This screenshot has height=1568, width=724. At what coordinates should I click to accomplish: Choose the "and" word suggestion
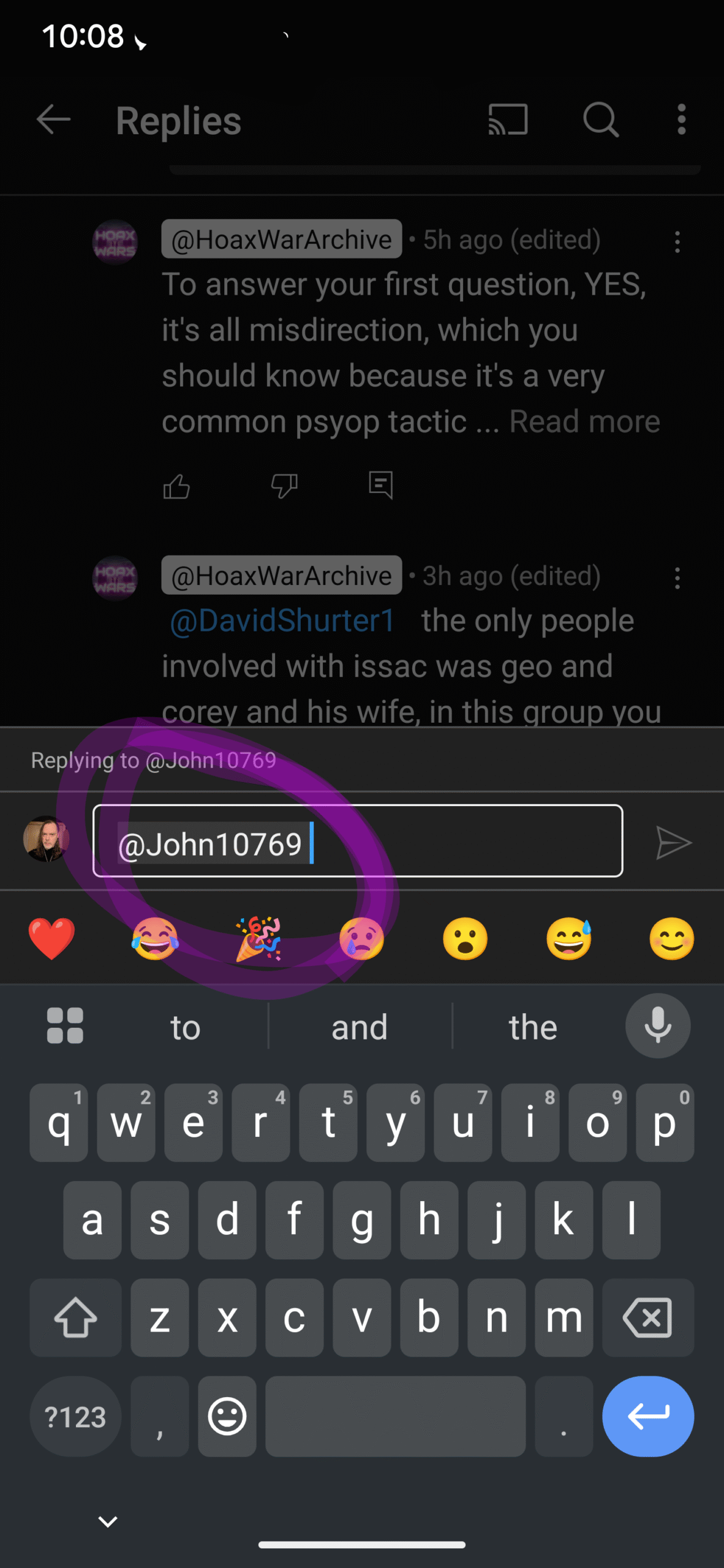point(360,1027)
